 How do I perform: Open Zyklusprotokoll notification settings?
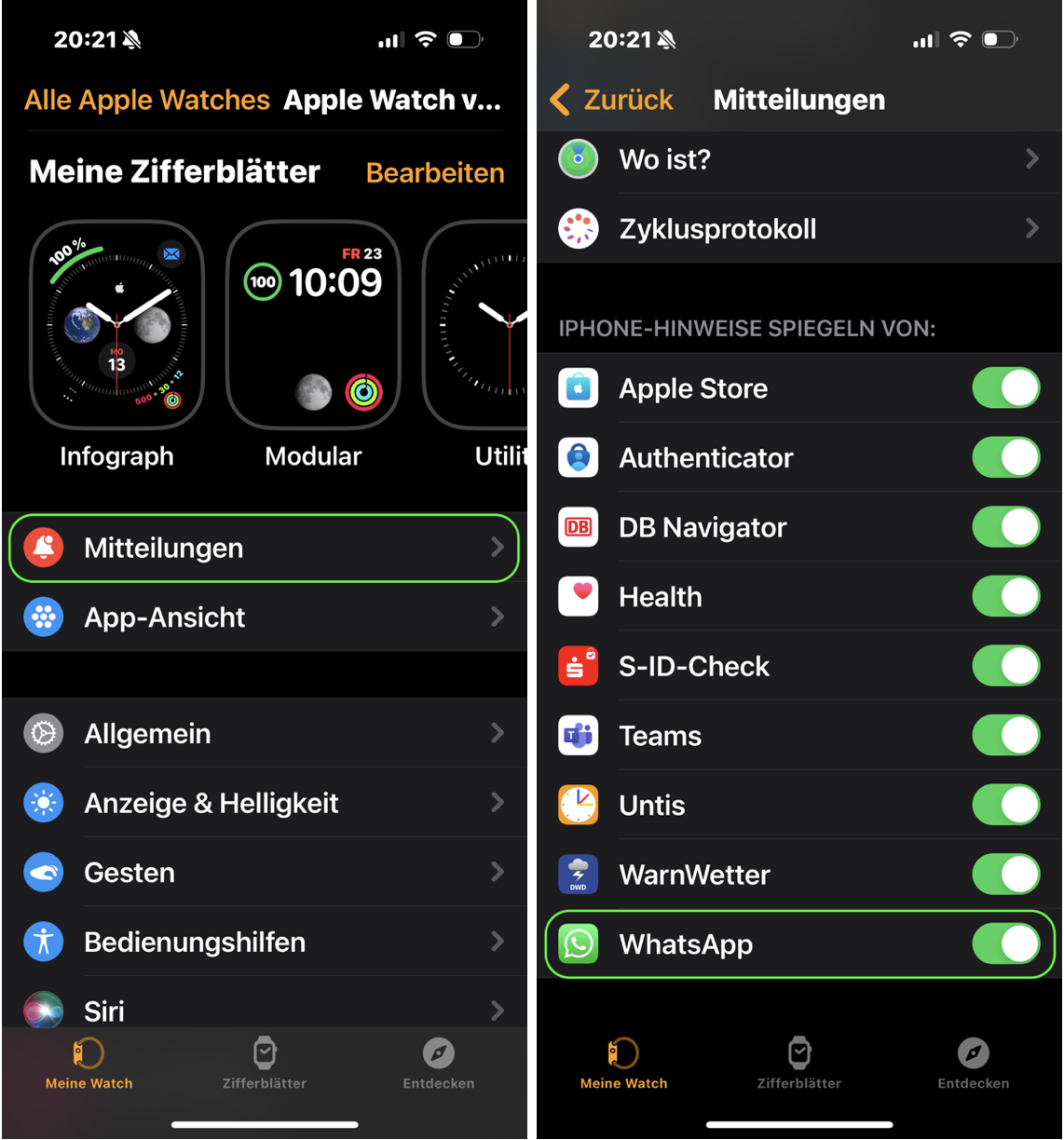click(x=798, y=229)
